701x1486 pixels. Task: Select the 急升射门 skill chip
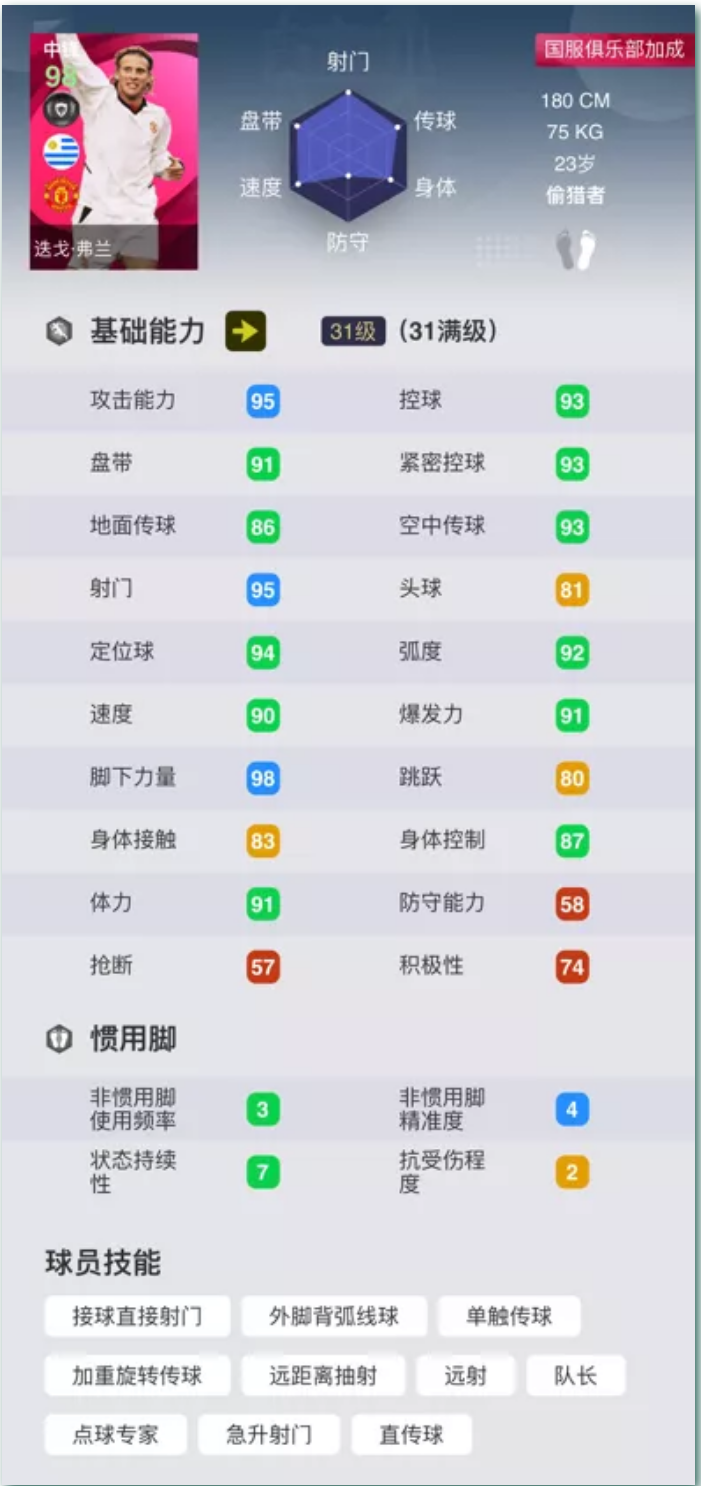(x=269, y=1435)
